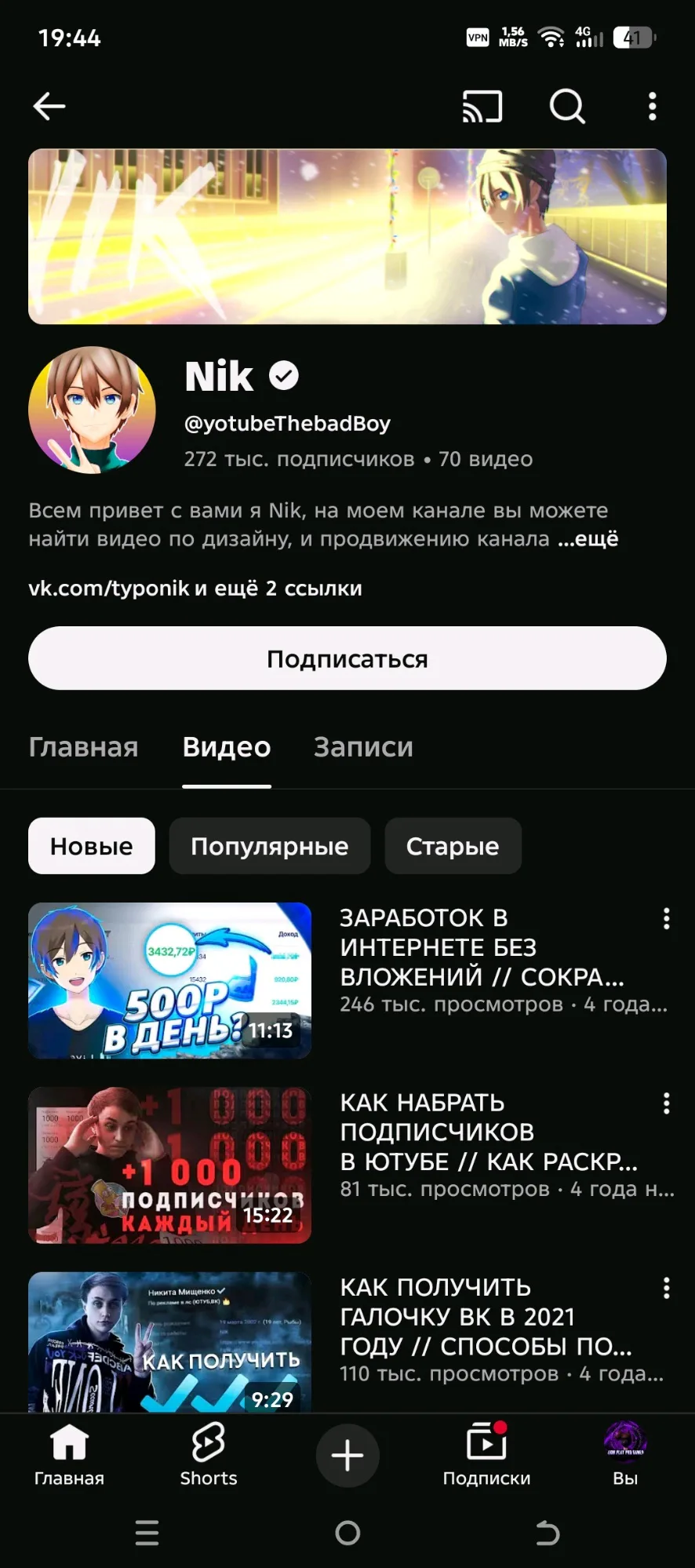Play the КАК НАБРАТЬ ПОДПИСЧИКОВ video

(170, 1165)
